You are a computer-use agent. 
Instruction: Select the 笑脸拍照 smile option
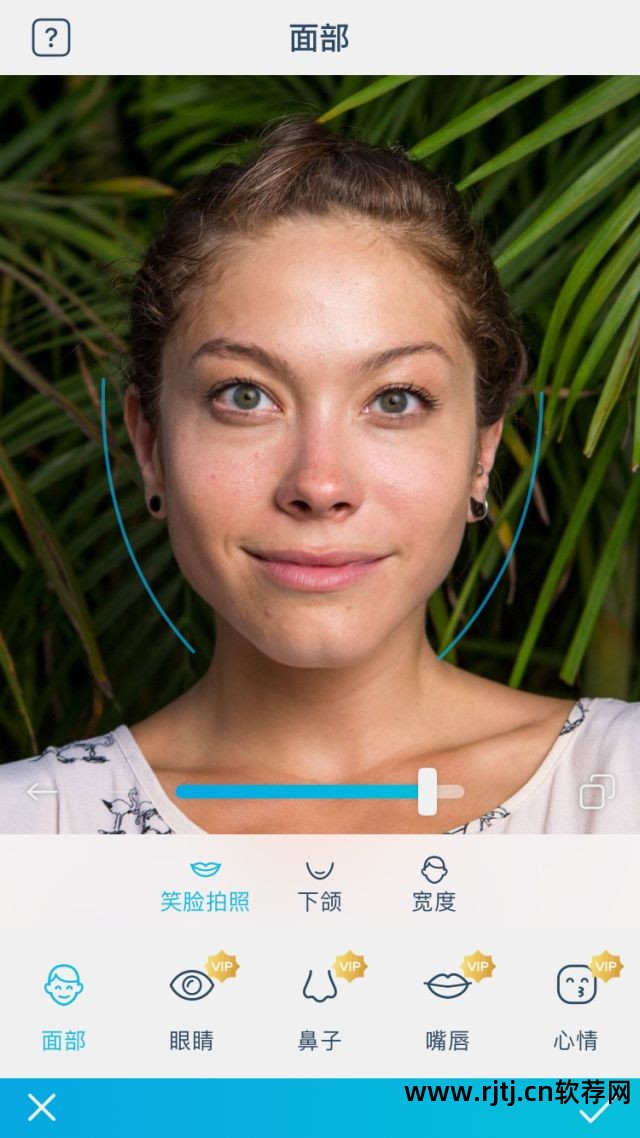coord(205,885)
